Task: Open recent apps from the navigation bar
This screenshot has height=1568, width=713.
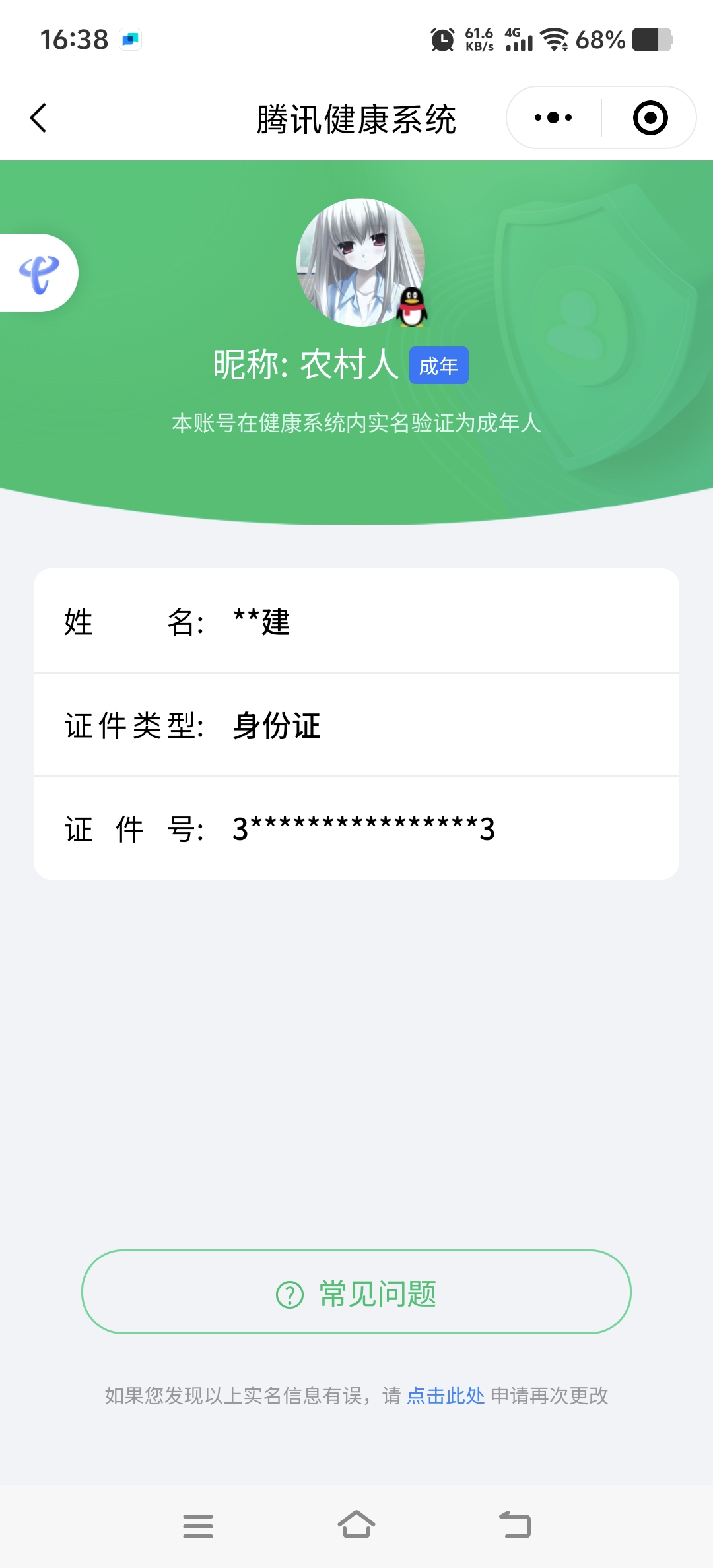Action: pos(198,1526)
